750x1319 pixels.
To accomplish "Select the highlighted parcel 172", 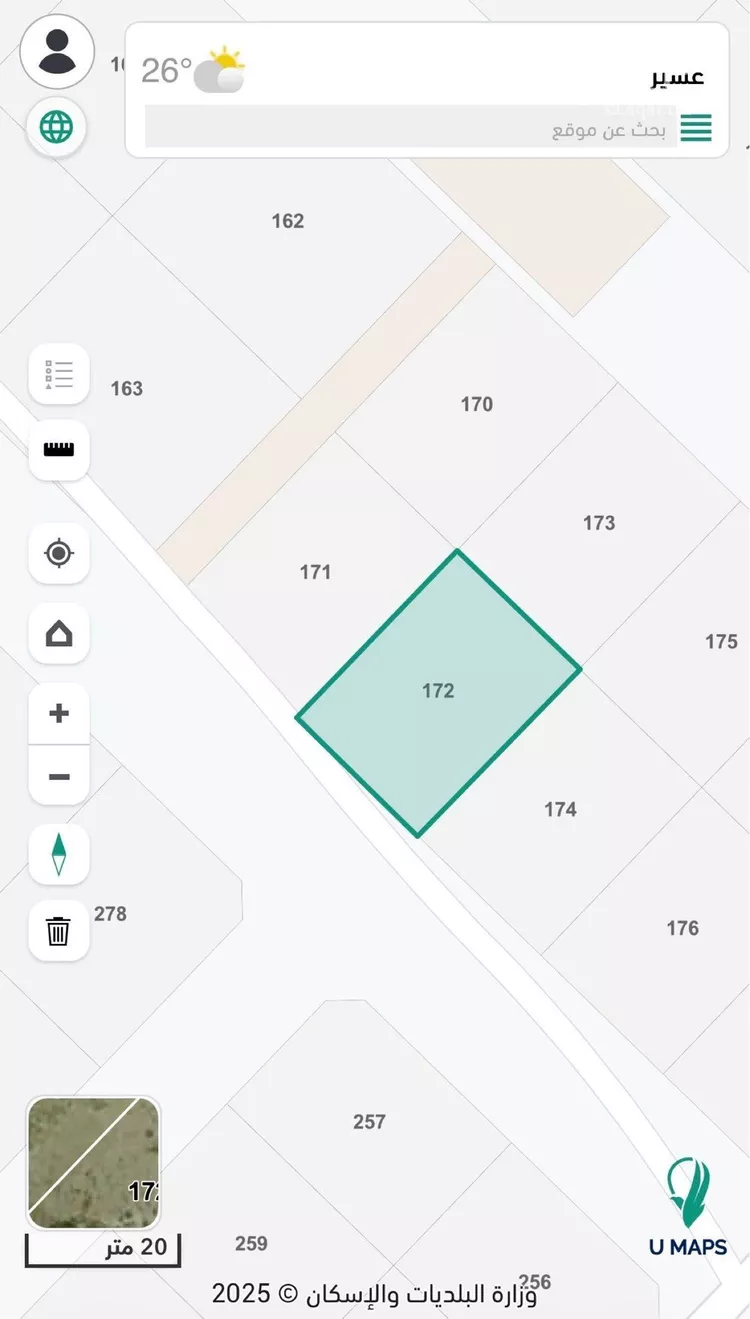I will (438, 692).
